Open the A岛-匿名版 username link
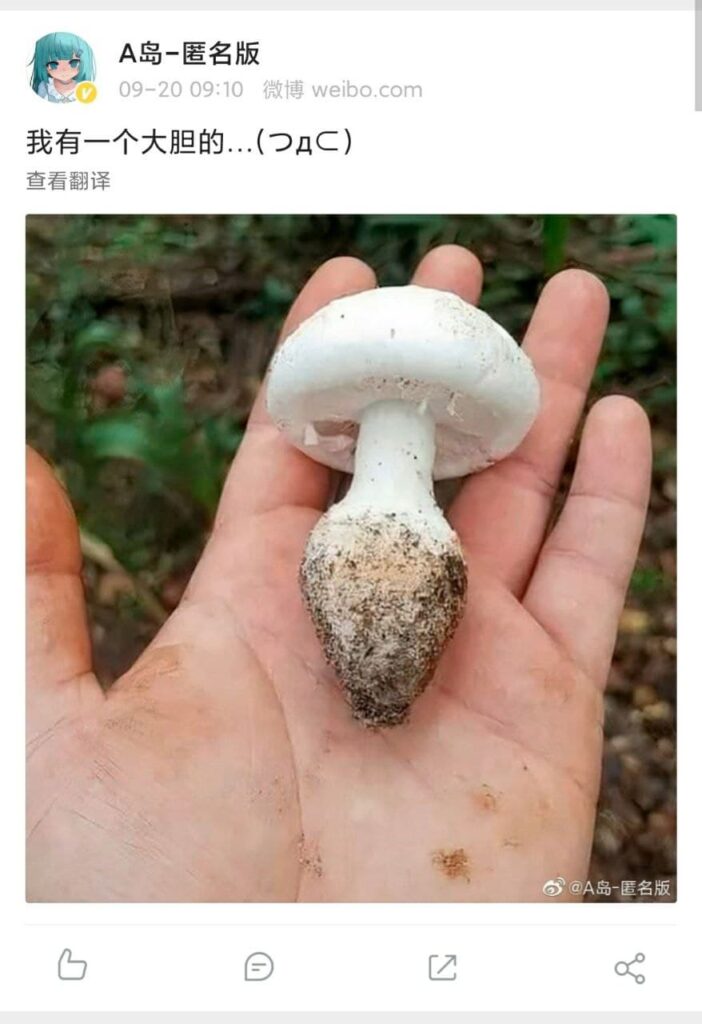The width and height of the screenshot is (702, 1024). coord(189,54)
